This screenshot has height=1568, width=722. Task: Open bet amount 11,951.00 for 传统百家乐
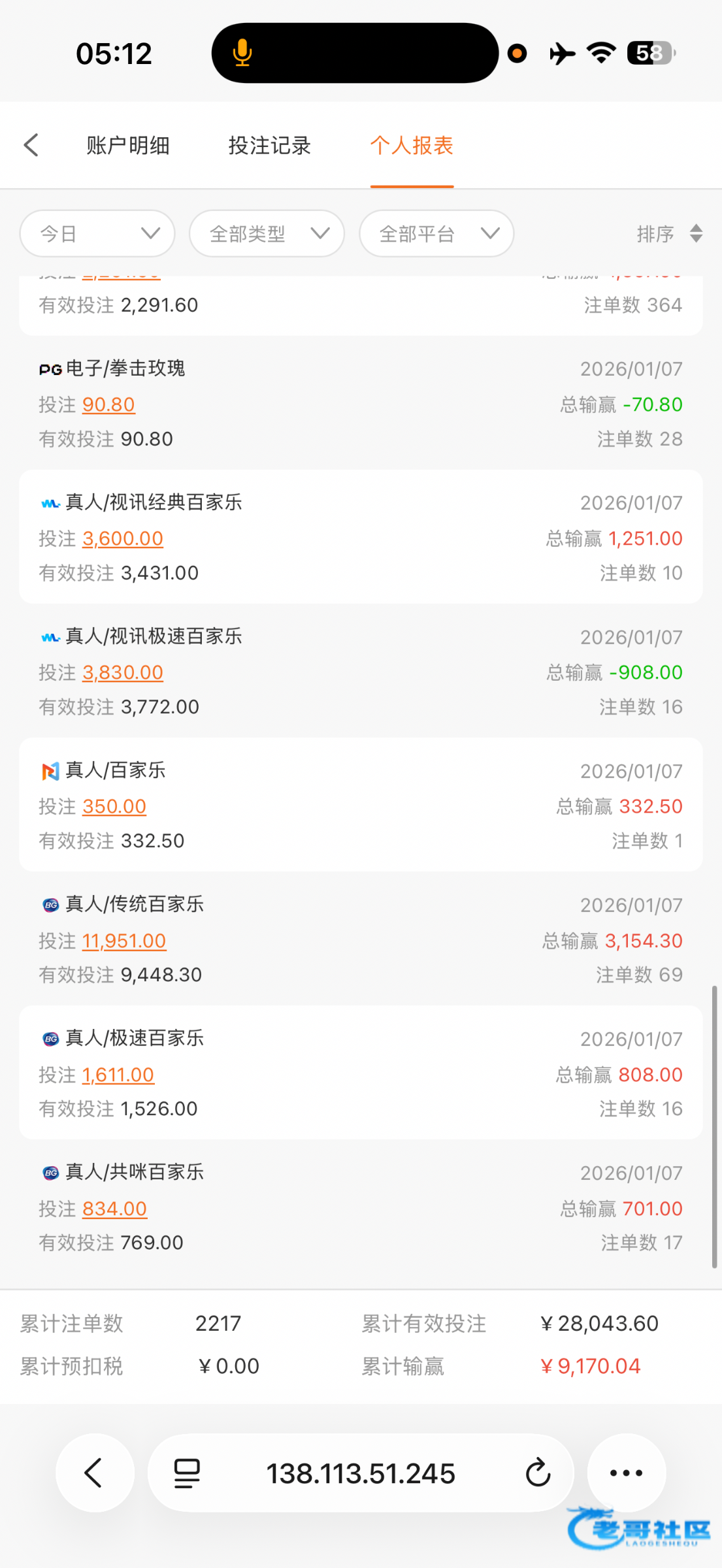point(124,941)
